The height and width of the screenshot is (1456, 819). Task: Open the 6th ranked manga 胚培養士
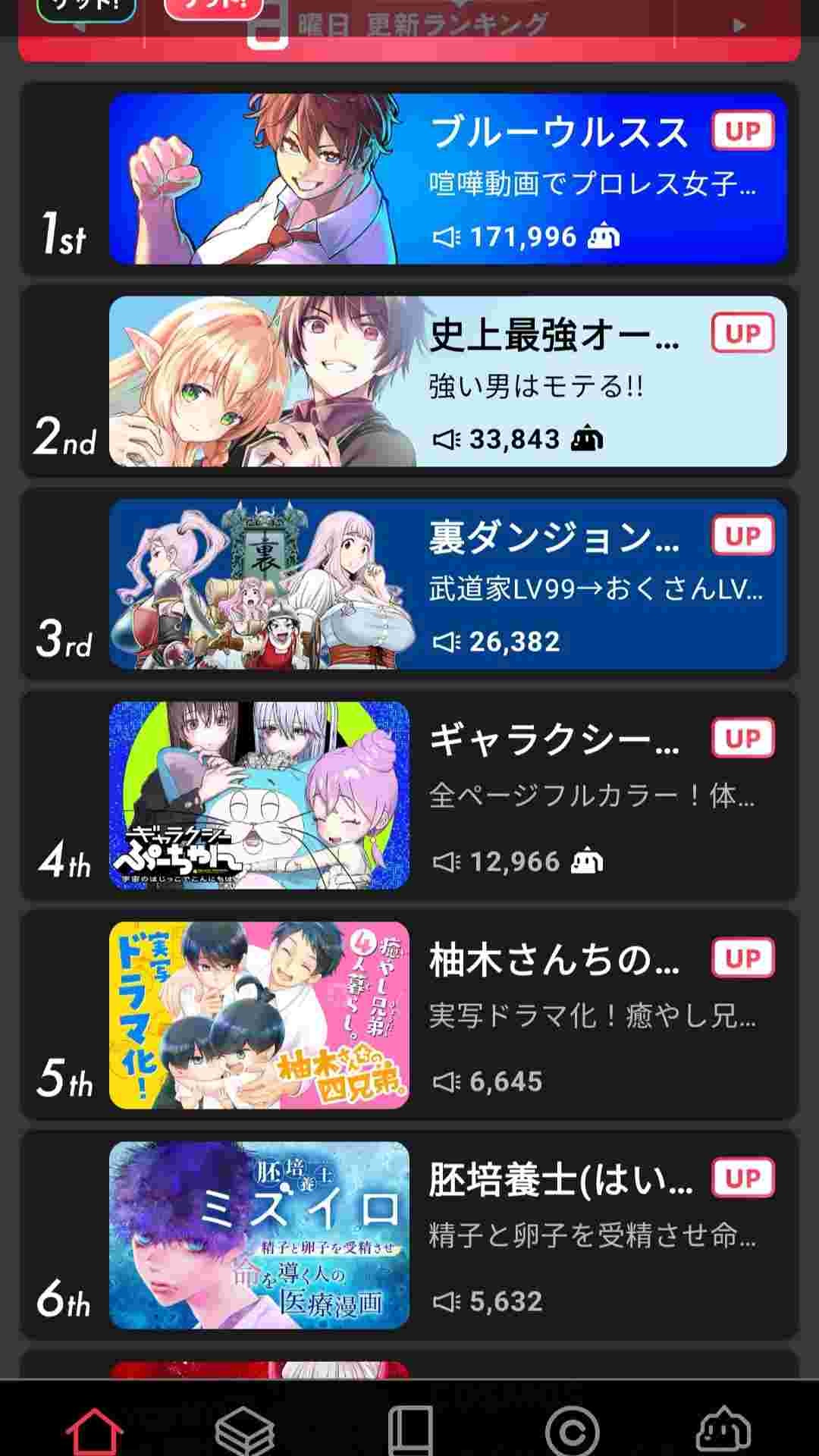pos(447,1235)
